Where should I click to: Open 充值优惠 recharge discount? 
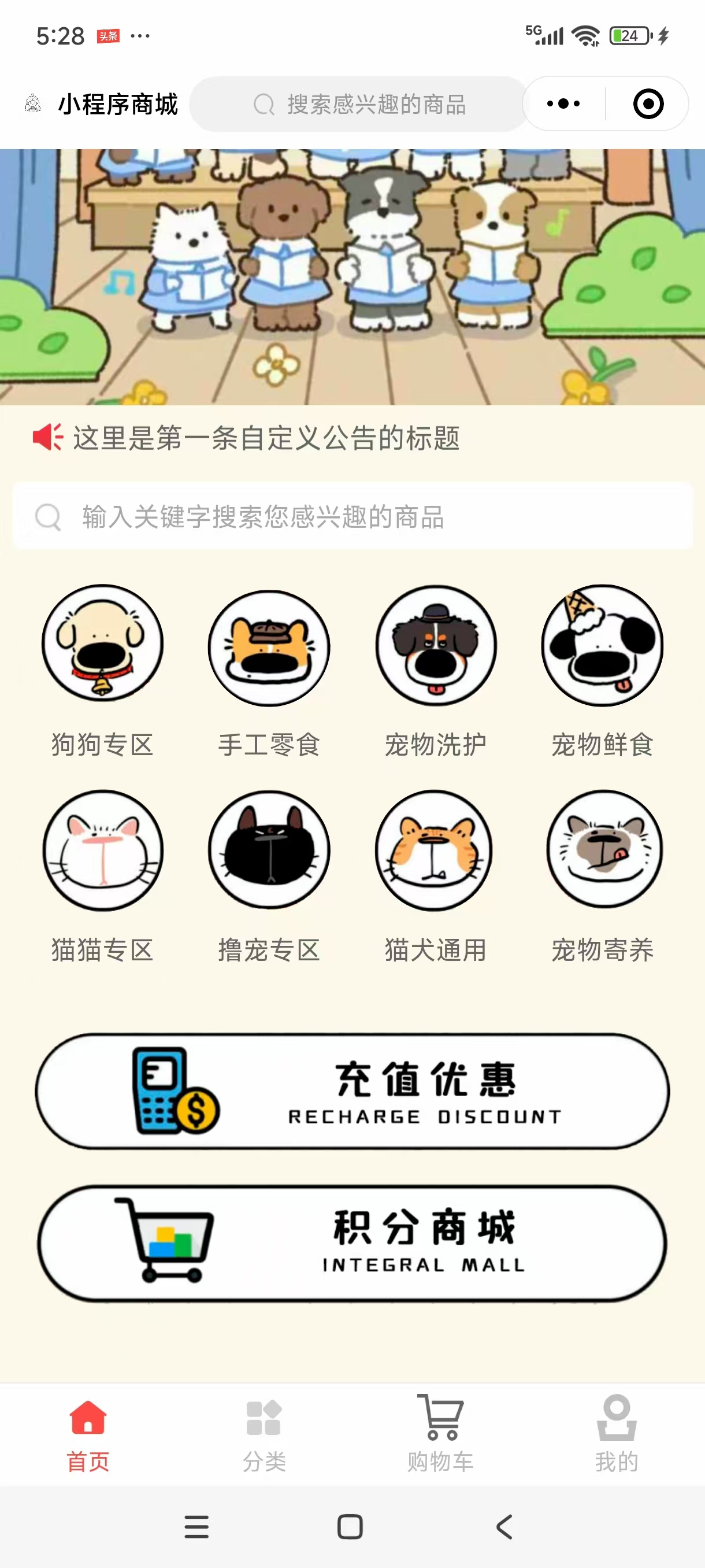tap(352, 1091)
